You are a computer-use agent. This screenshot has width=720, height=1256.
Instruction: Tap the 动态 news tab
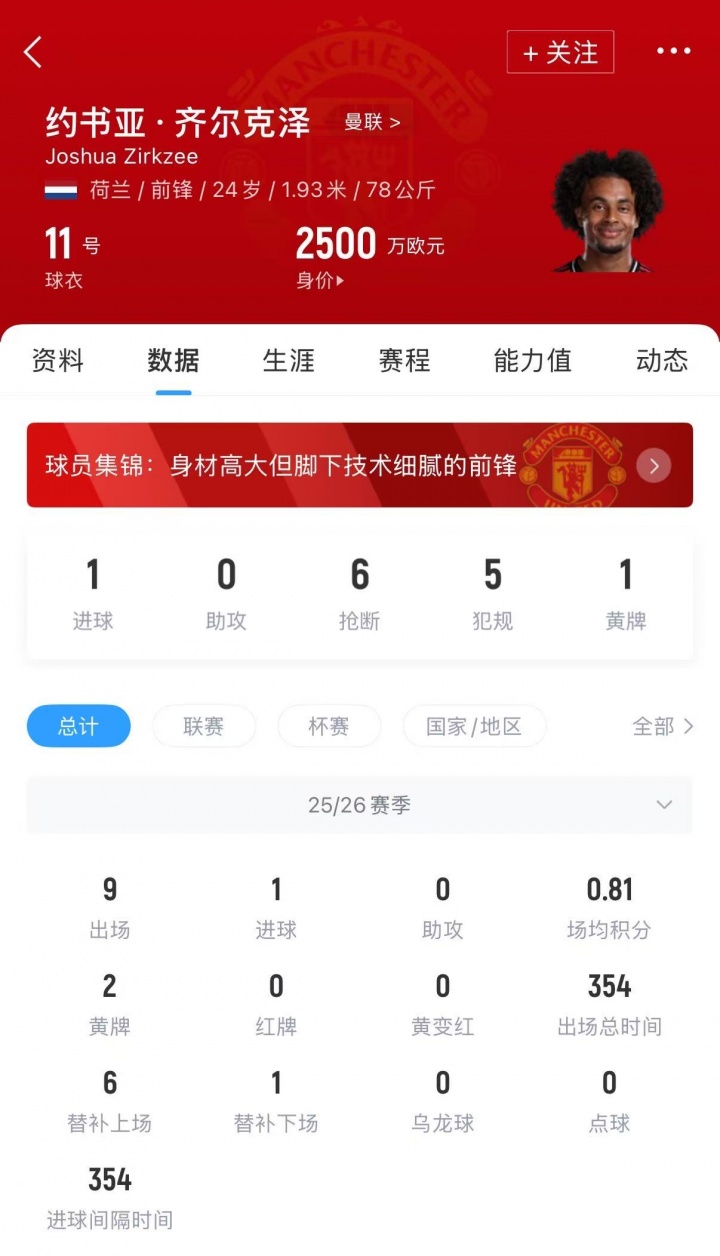[x=660, y=361]
